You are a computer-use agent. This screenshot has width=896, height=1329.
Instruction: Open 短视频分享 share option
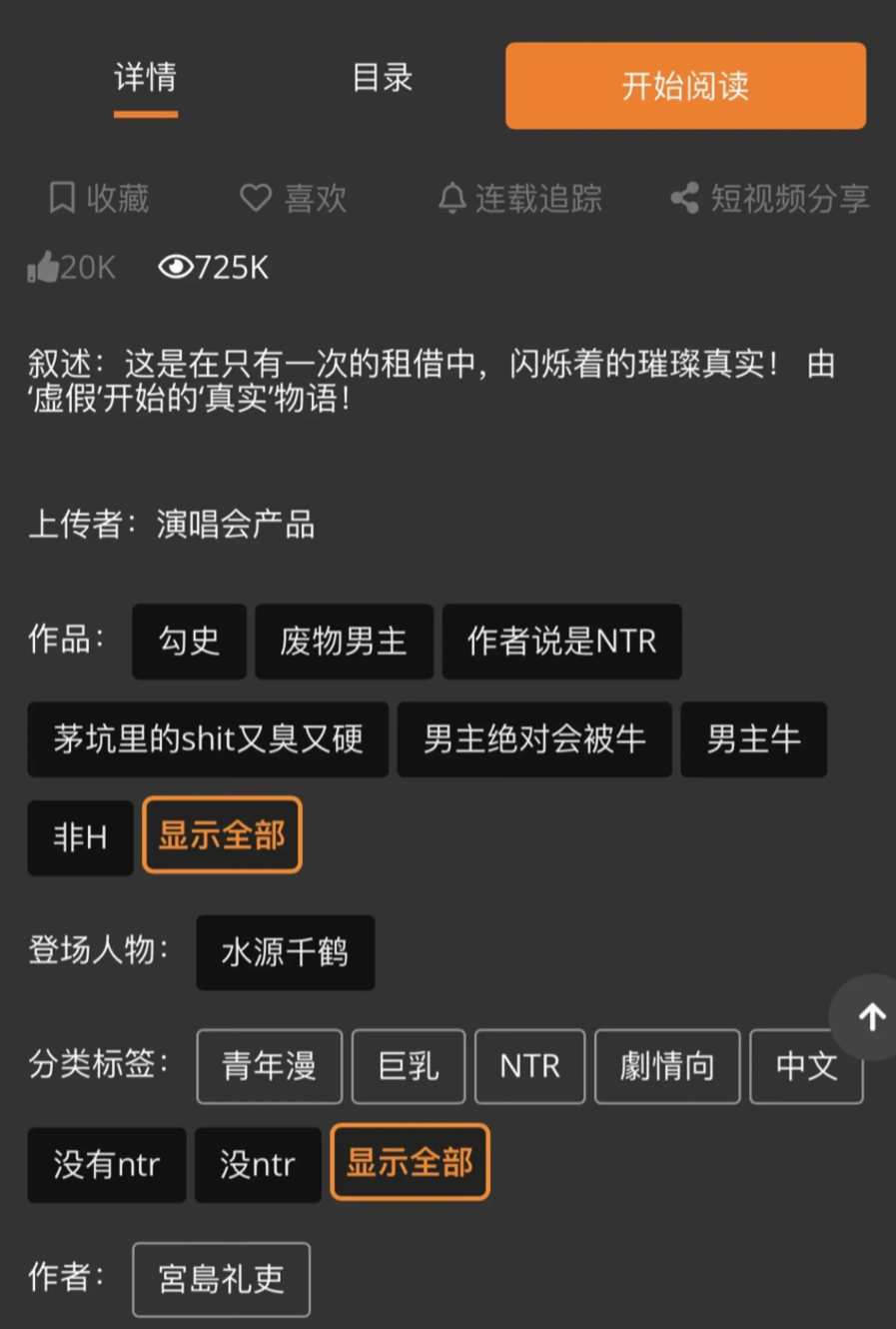pyautogui.click(x=769, y=198)
